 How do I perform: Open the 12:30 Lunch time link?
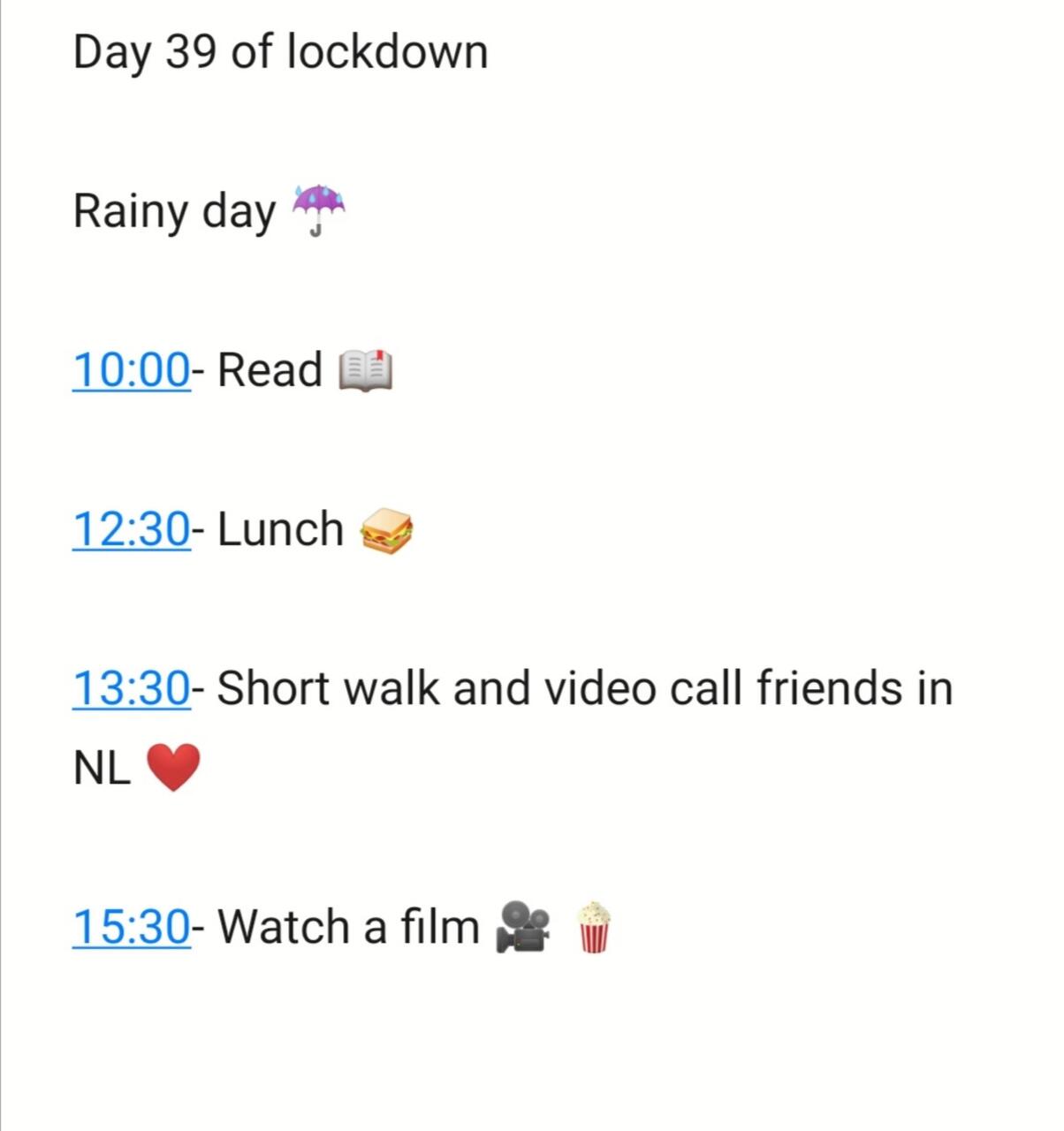pos(131,529)
